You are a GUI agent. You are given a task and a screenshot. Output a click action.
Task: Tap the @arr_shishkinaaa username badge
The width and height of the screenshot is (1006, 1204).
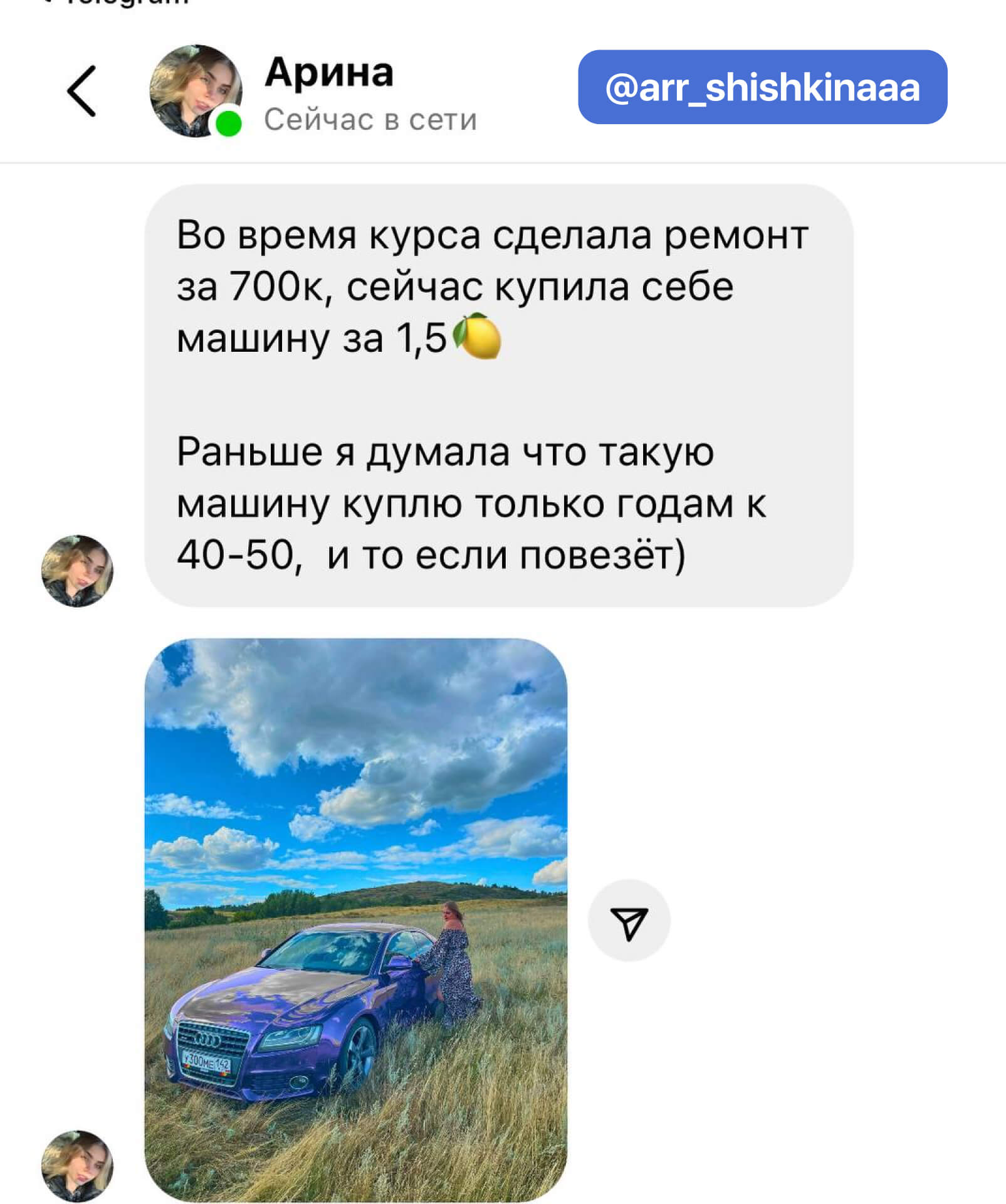pos(762,87)
